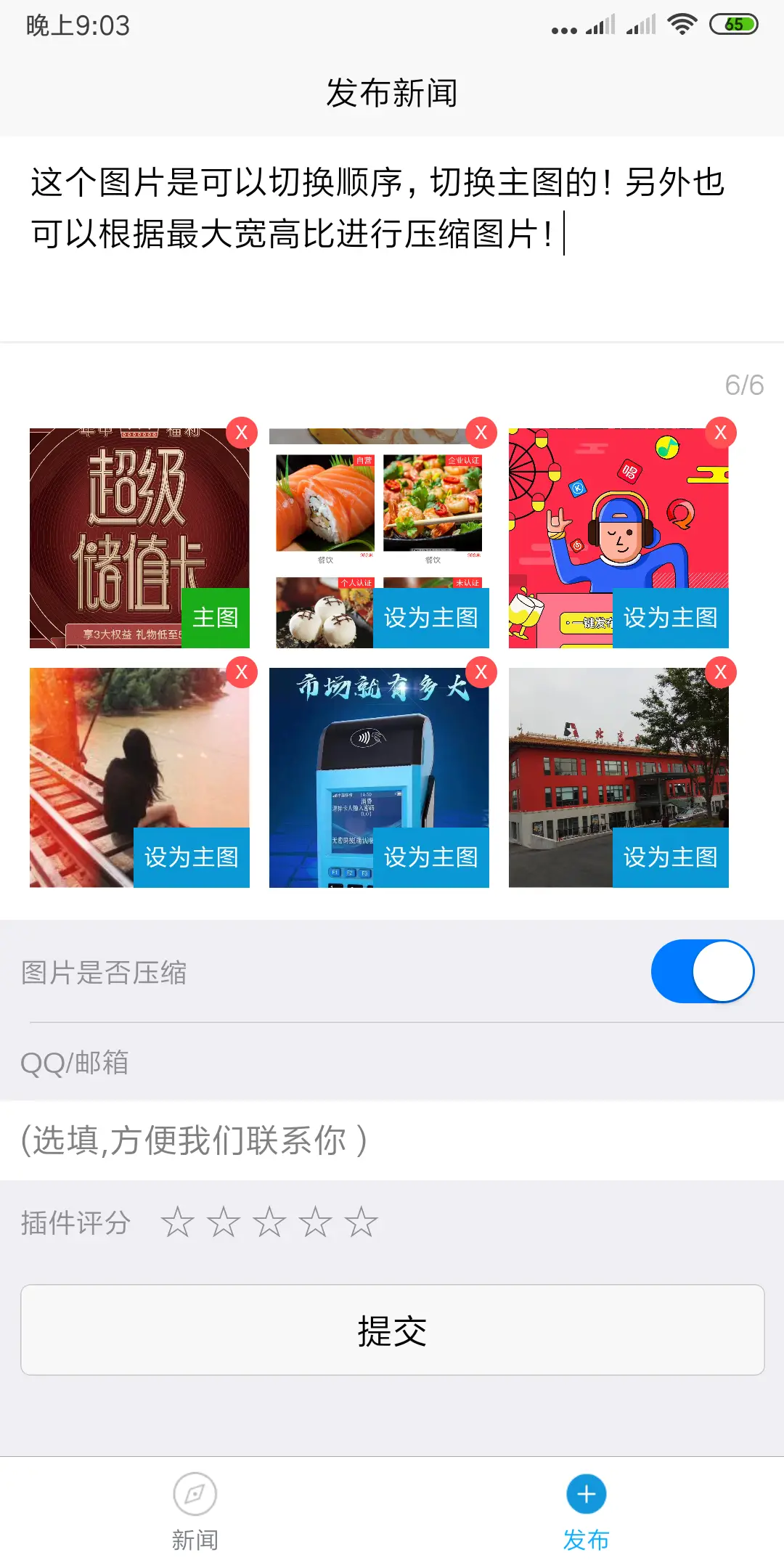Open the 发布 tab

(x=587, y=1511)
